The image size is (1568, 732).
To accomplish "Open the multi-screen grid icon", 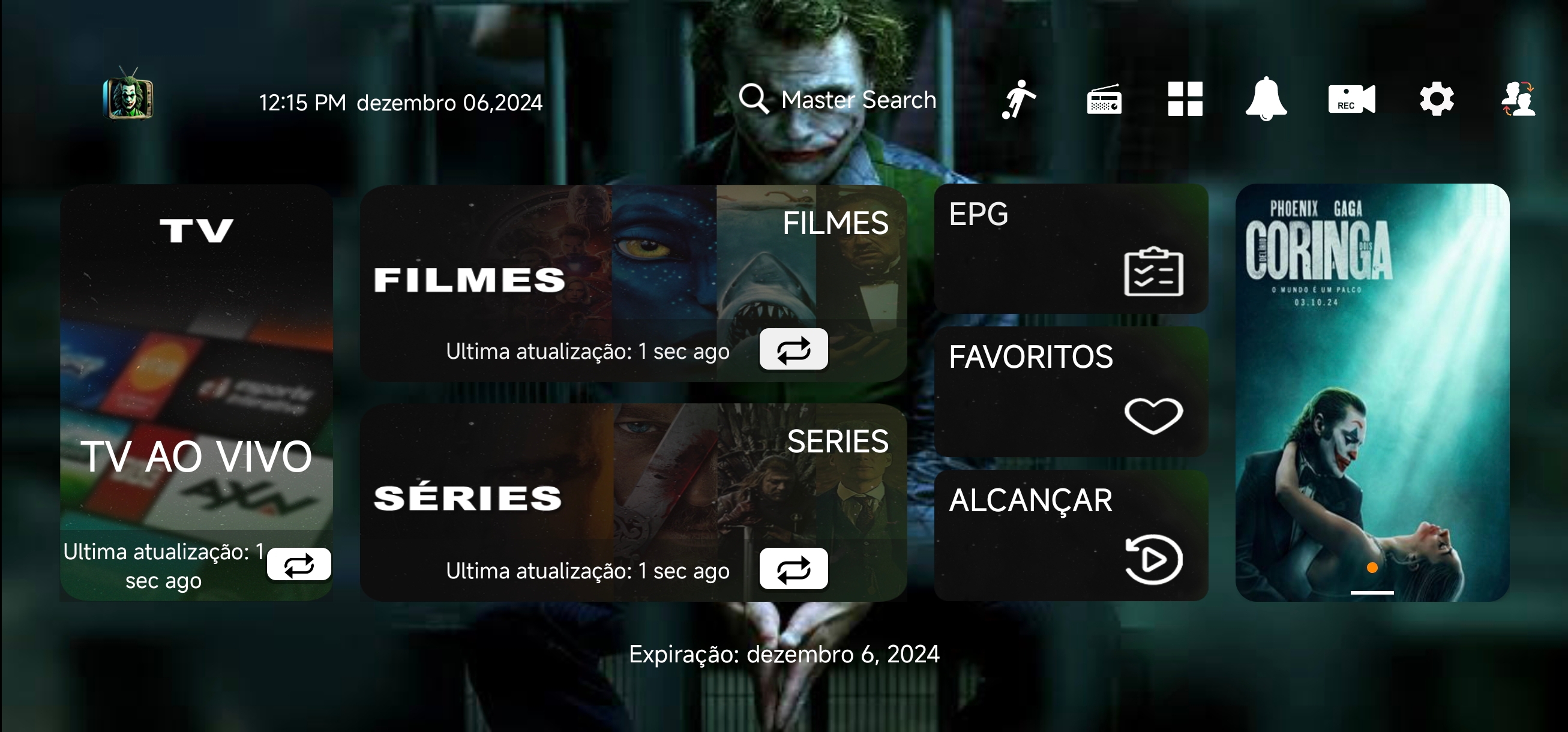I will click(1185, 99).
